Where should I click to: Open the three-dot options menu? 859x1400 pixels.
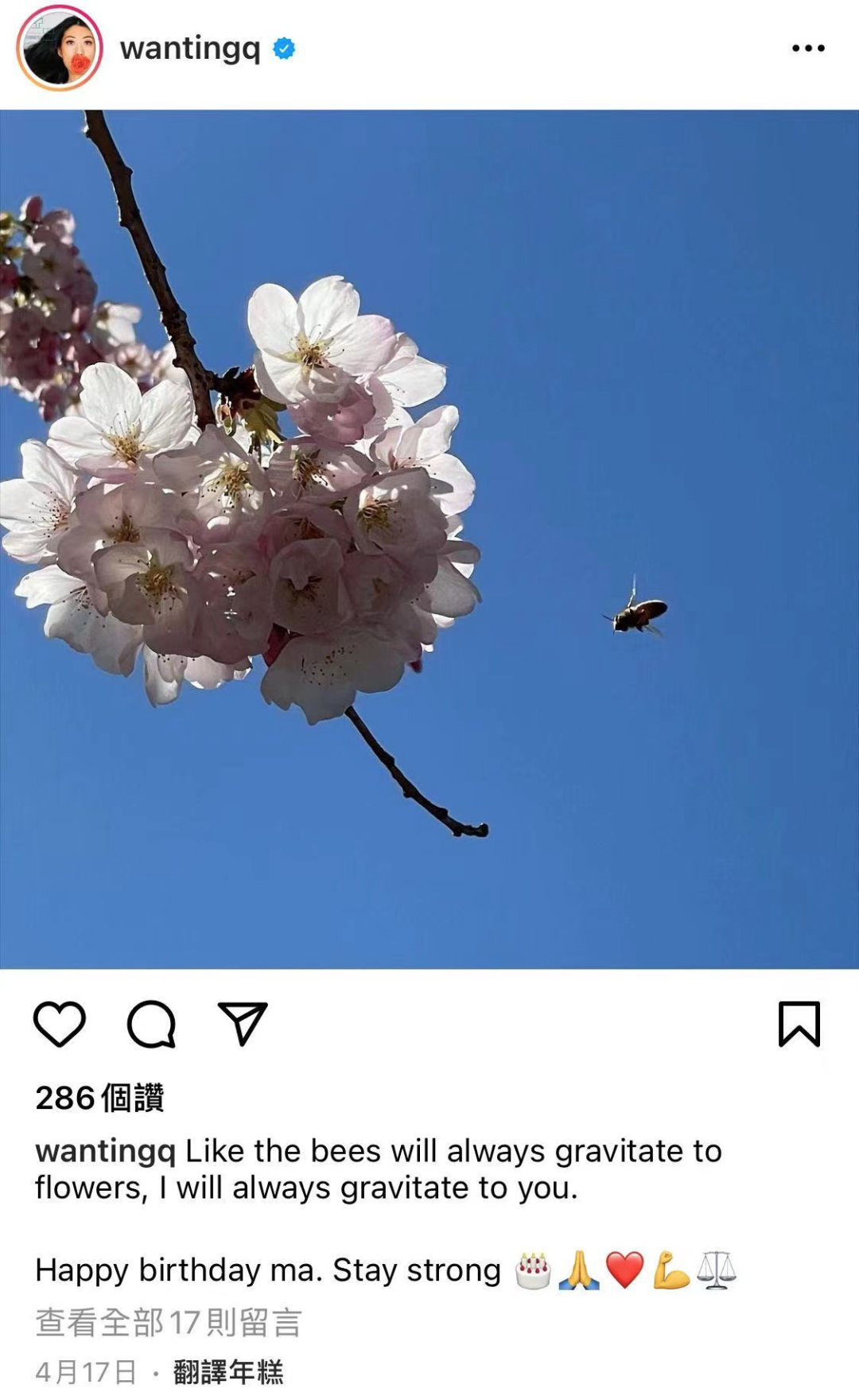[808, 49]
